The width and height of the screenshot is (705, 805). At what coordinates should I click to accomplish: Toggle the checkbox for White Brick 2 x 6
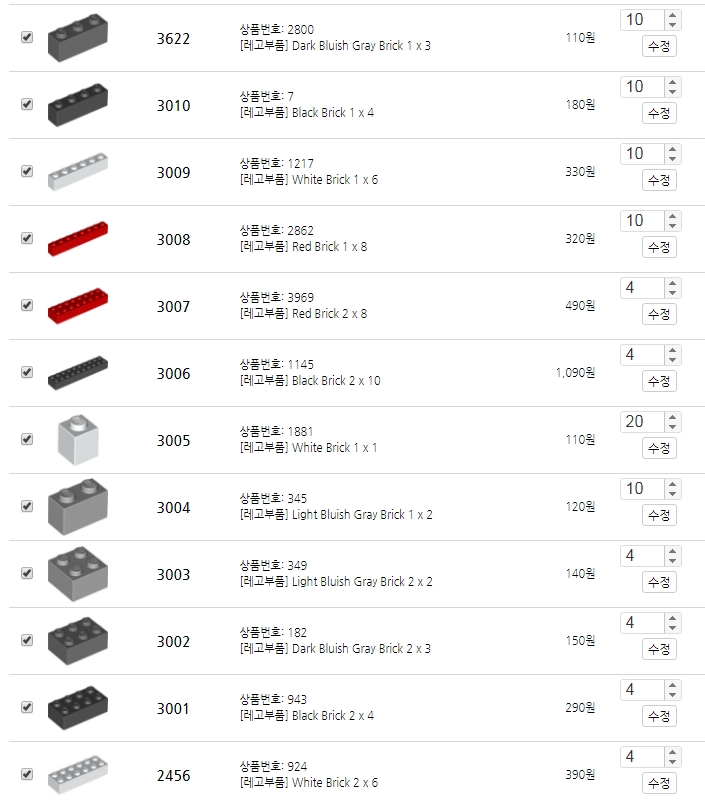pyautogui.click(x=27, y=774)
